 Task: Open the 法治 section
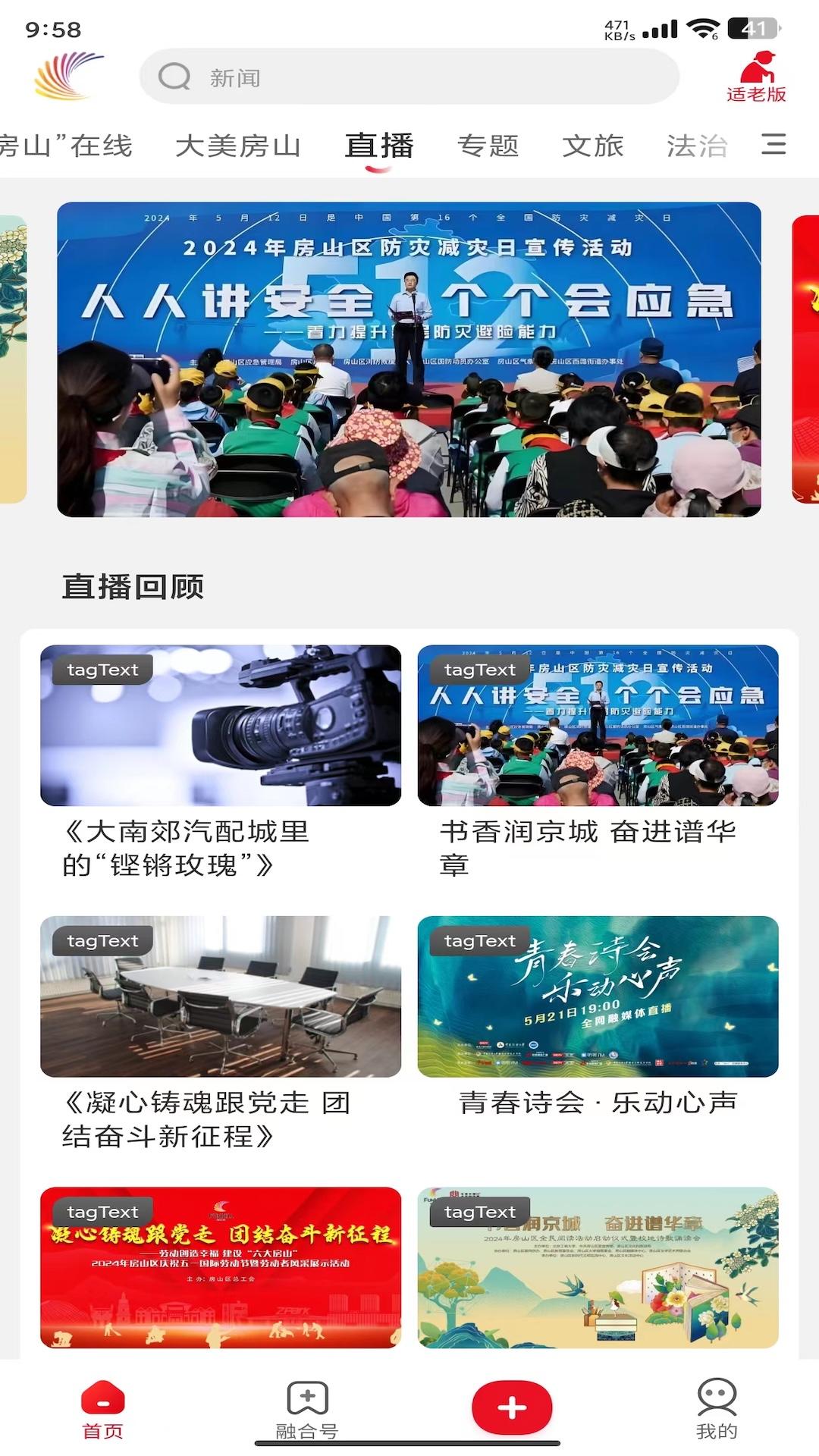pos(697,145)
